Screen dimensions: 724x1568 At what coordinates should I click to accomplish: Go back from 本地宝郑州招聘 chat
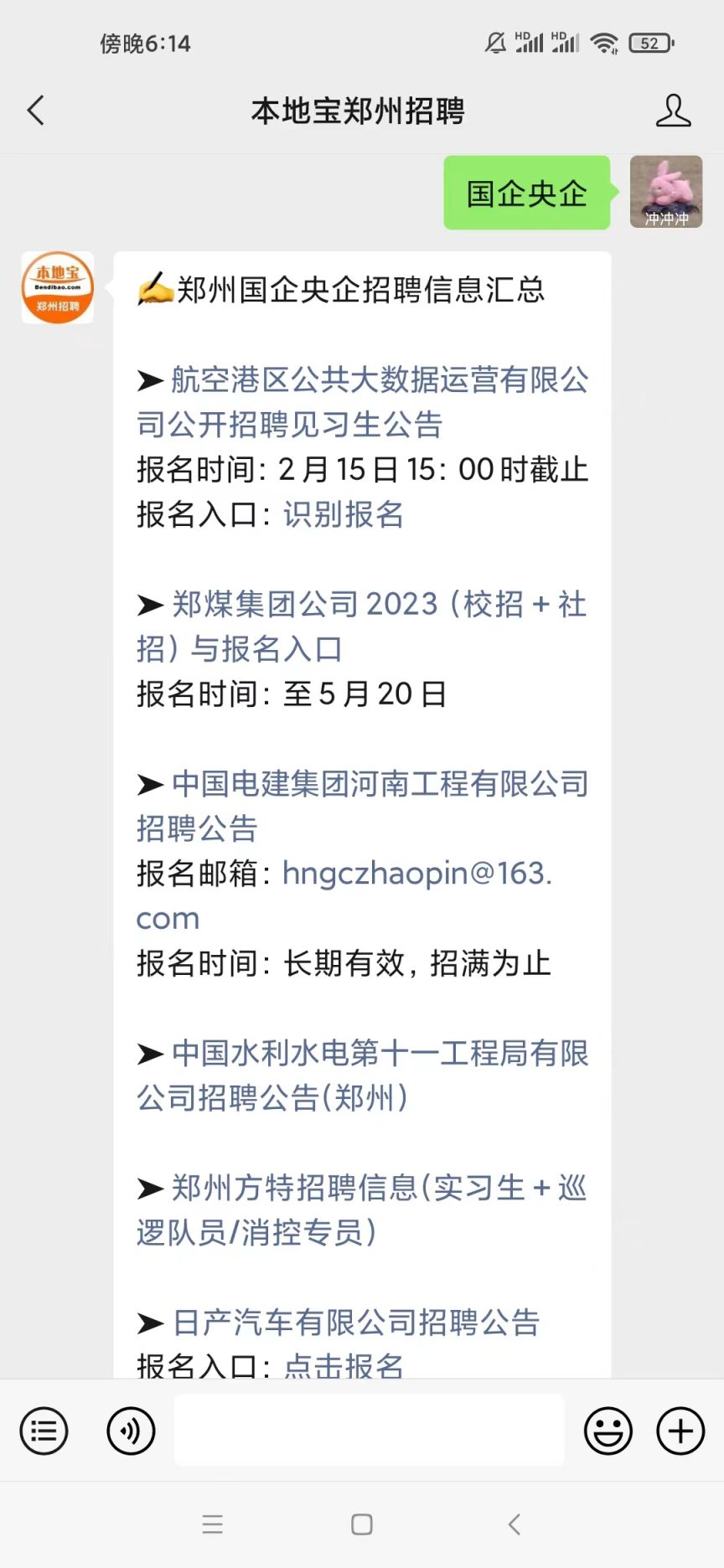point(36,111)
